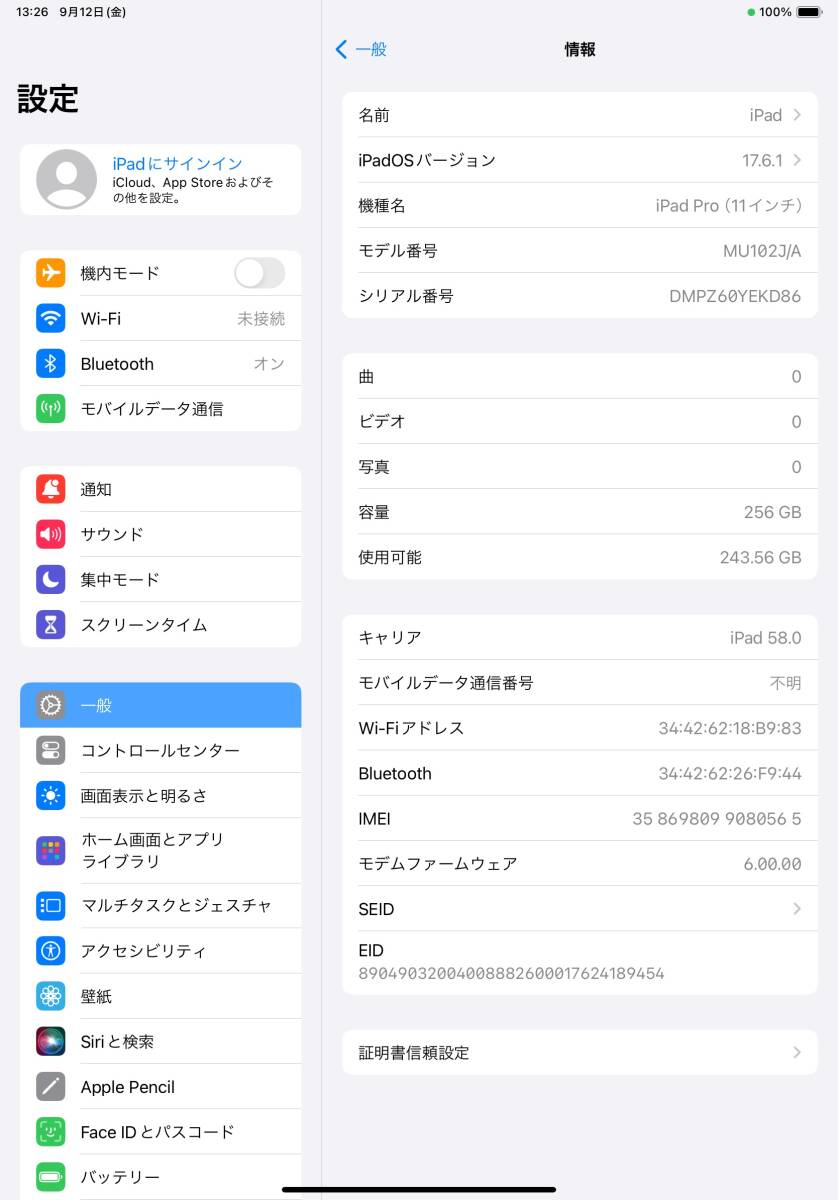Viewport: 838px width, 1200px height.
Task: Go back to the 一般 settings page
Action: coord(361,49)
